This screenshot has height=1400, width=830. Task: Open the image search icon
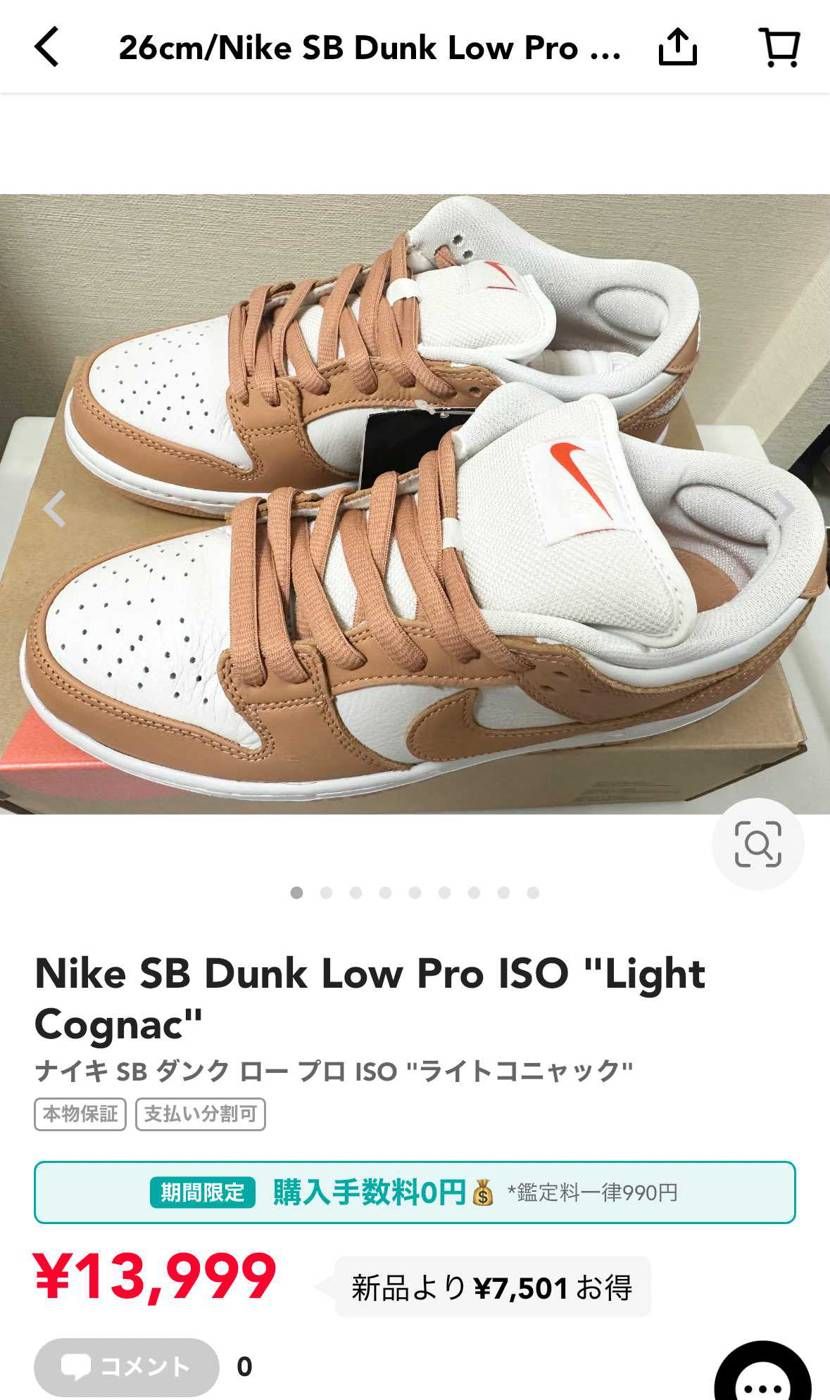click(758, 844)
